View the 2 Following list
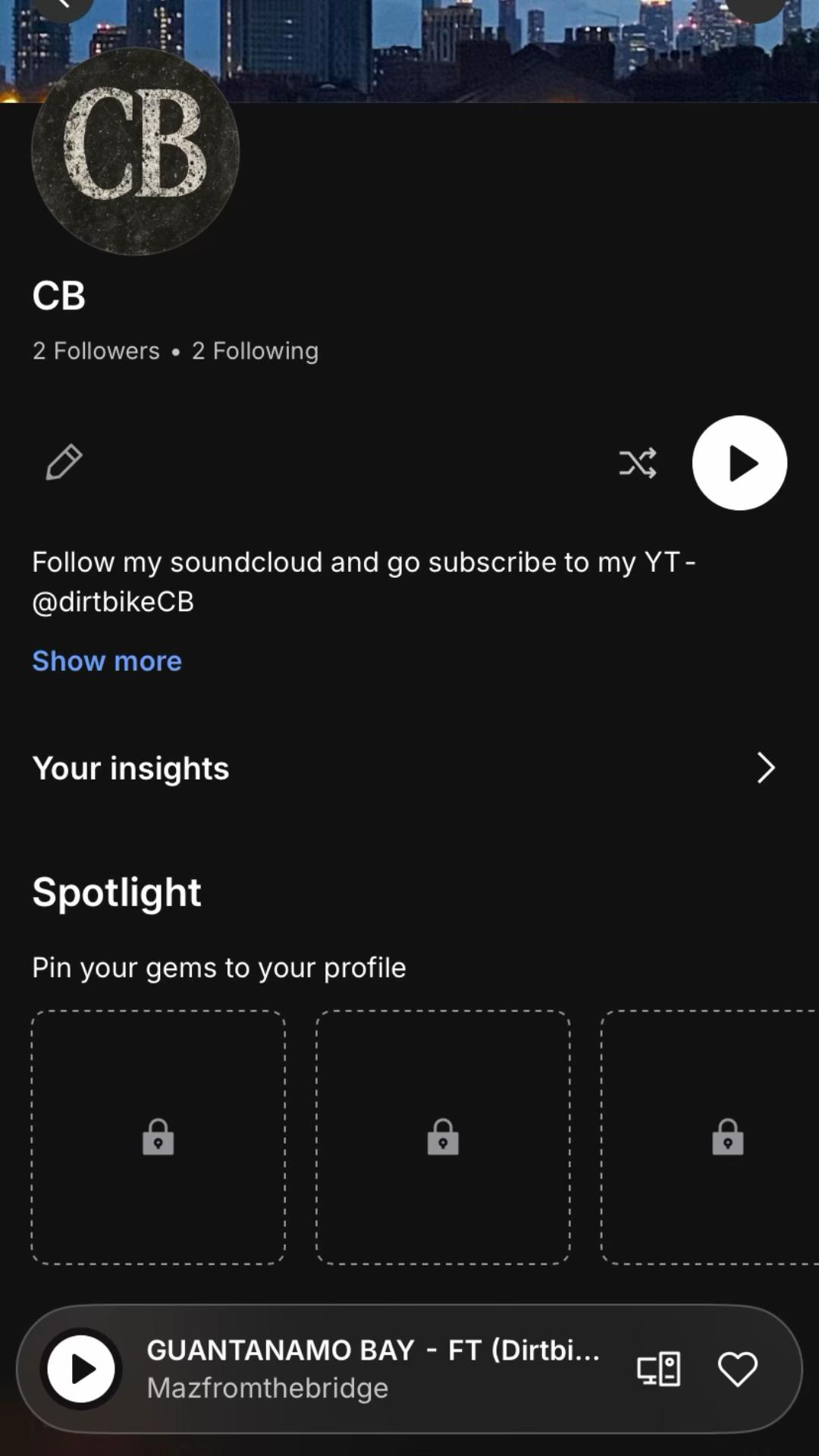 pyautogui.click(x=255, y=350)
